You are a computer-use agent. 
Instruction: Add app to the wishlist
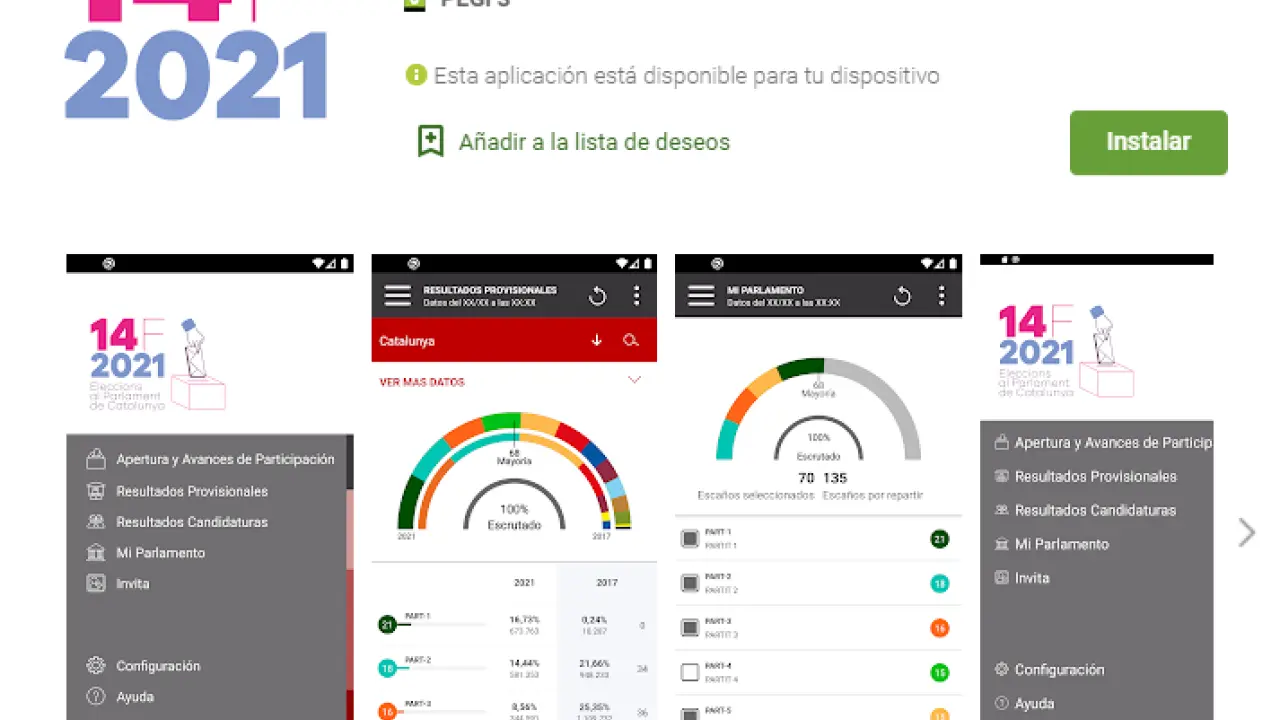(x=573, y=142)
